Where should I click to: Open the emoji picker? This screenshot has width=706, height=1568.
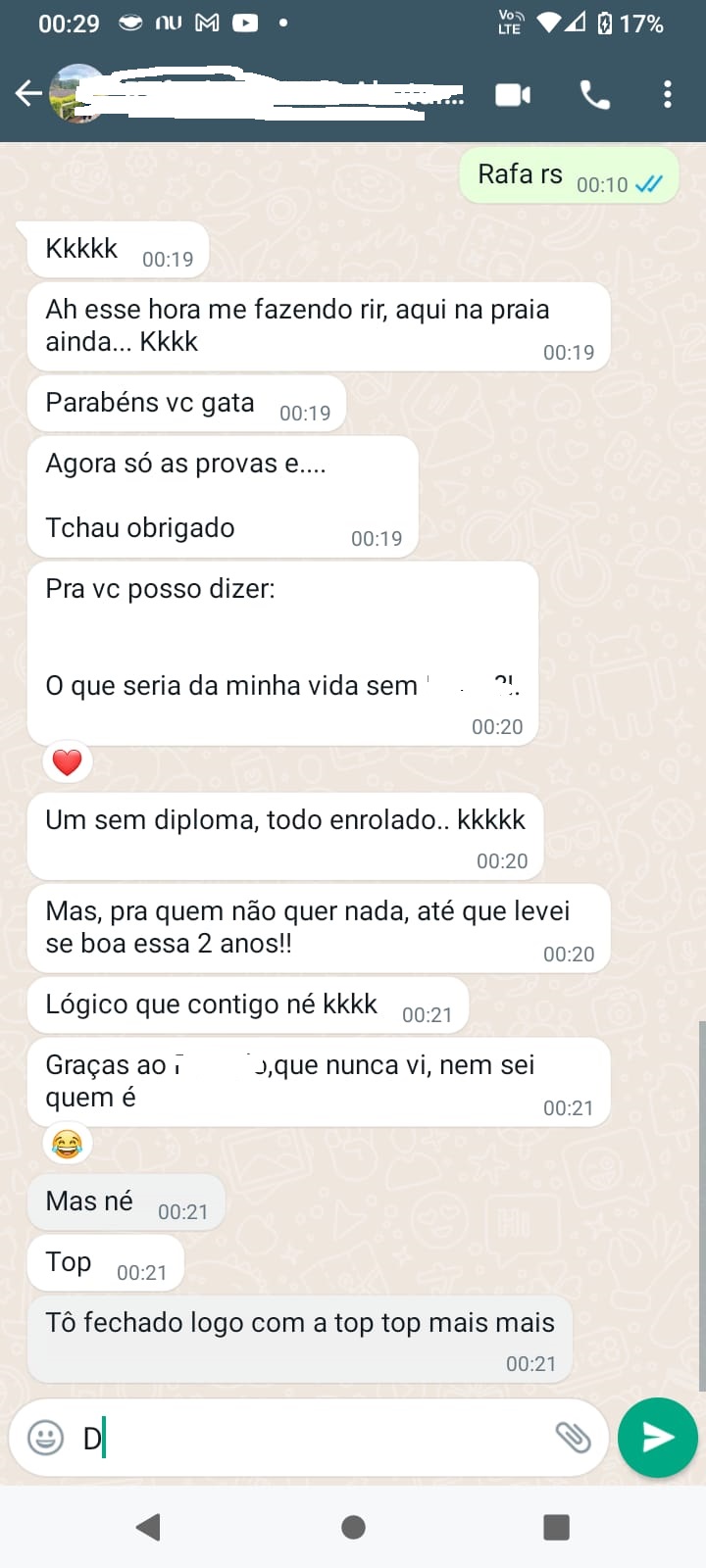[x=45, y=1438]
